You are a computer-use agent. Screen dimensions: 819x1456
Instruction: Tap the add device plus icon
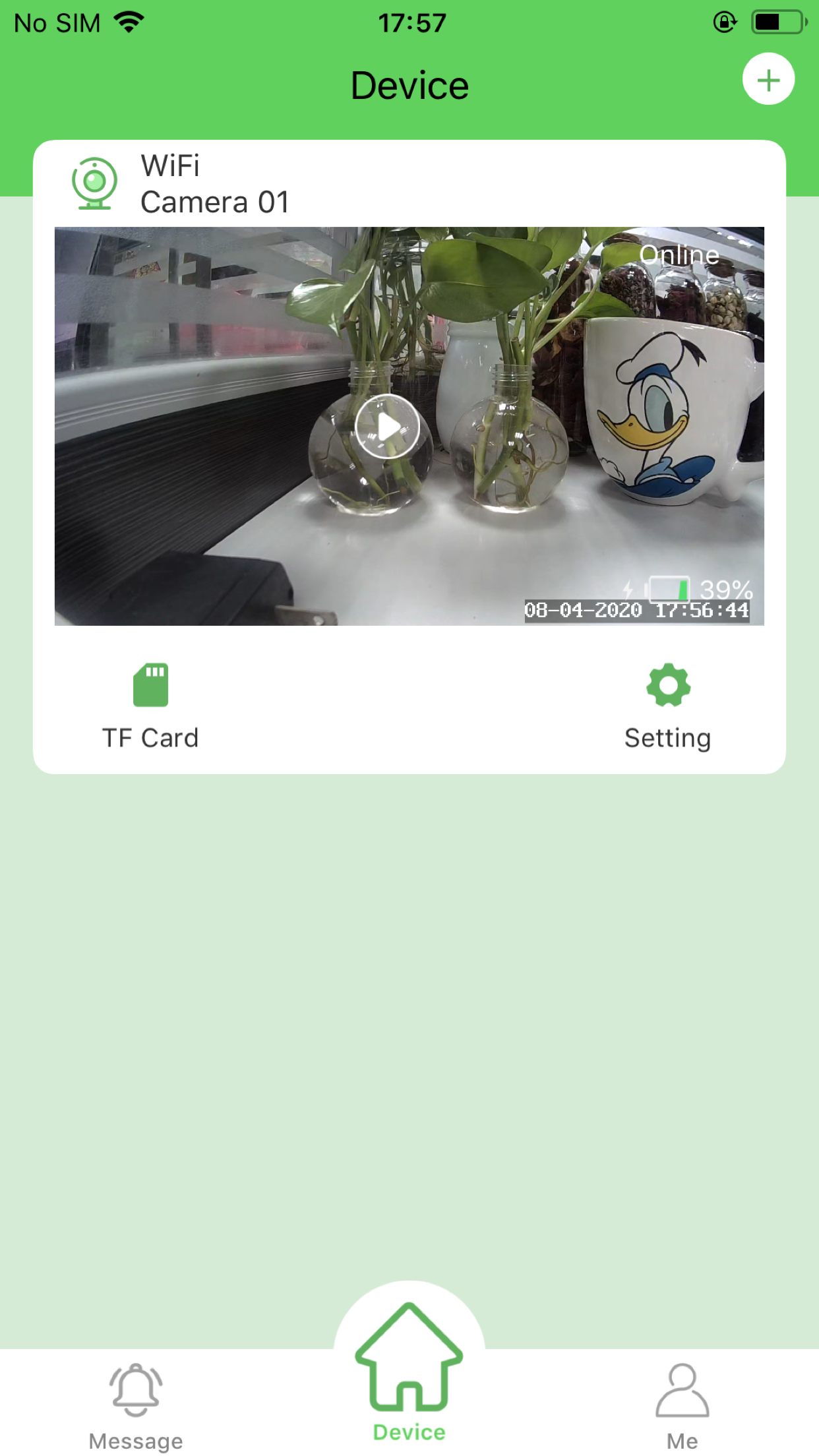click(x=768, y=80)
